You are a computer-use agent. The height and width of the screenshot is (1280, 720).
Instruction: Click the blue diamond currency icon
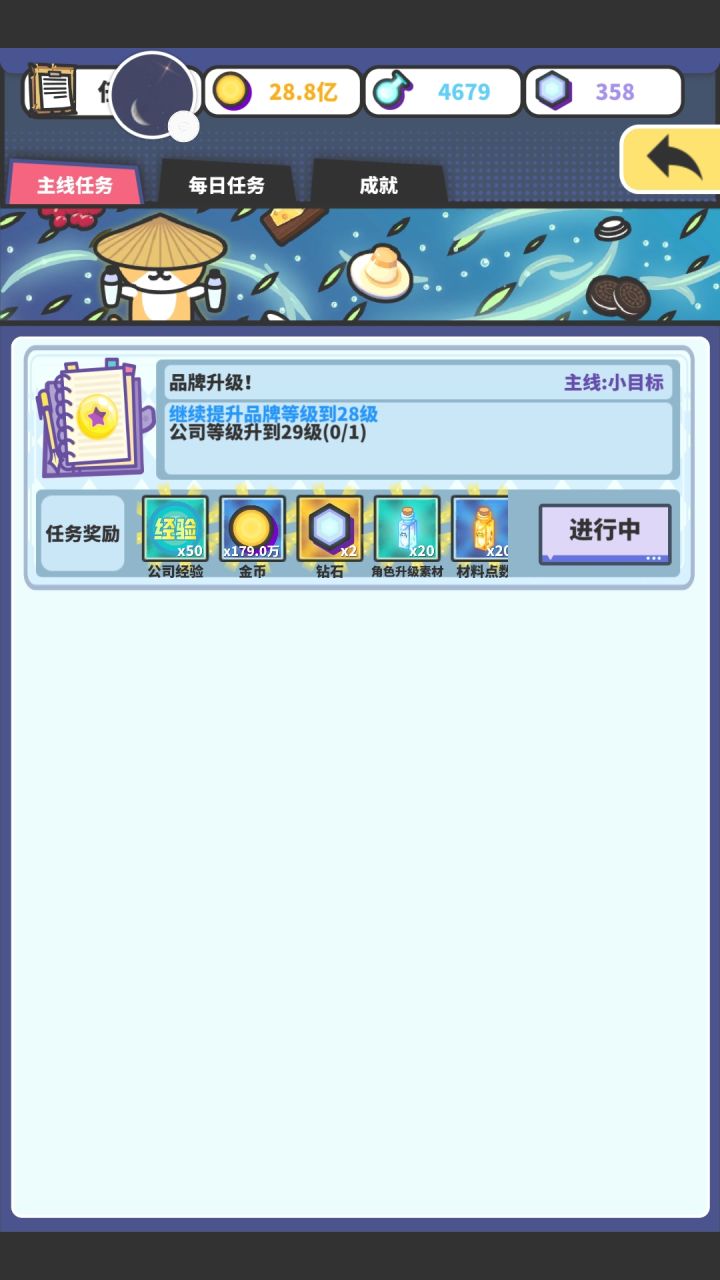[555, 90]
